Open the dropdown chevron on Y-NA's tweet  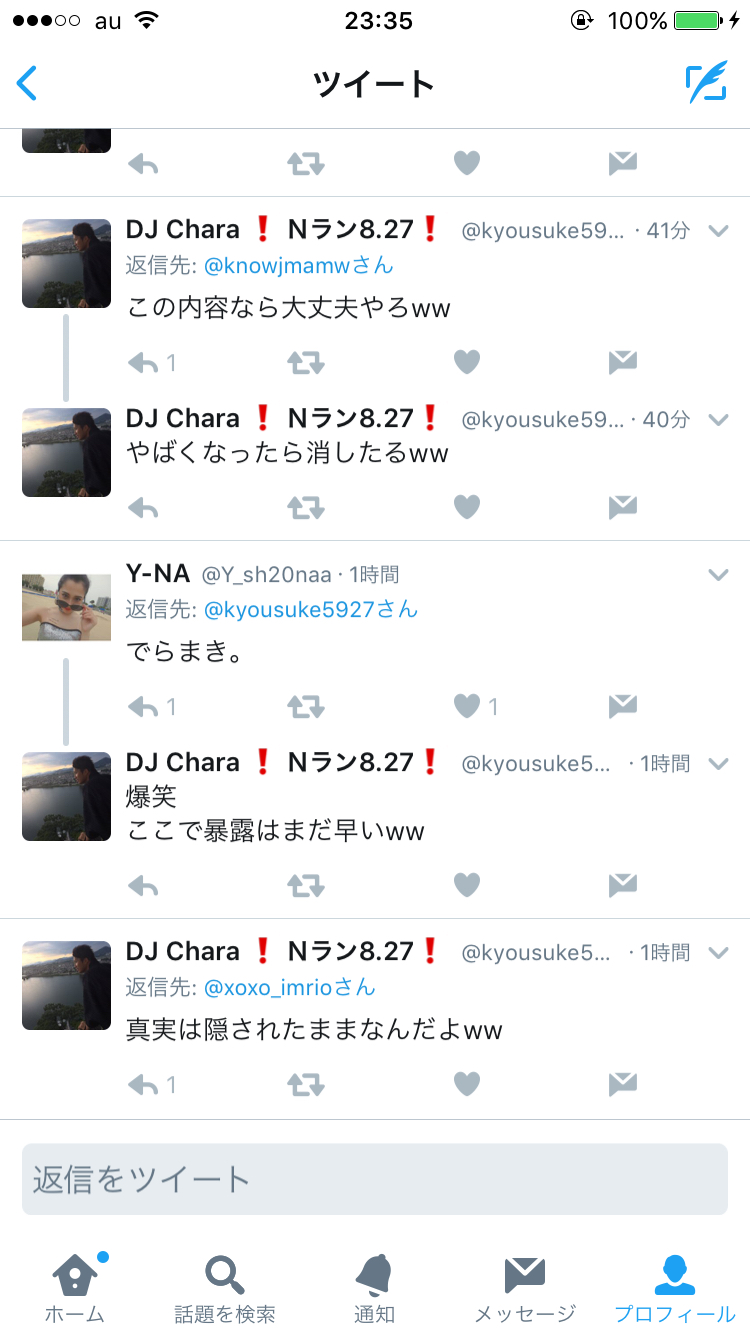[718, 575]
